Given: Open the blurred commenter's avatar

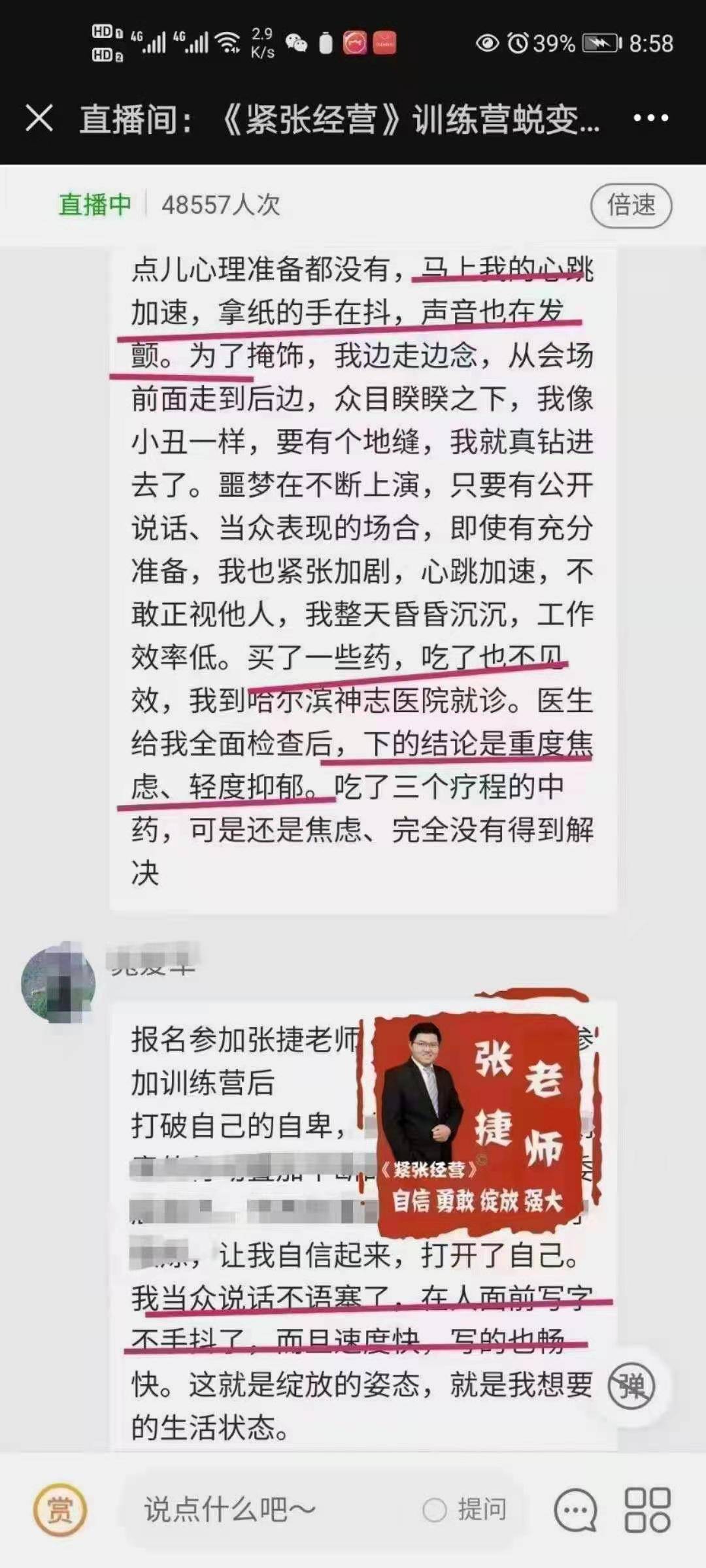Looking at the screenshot, I should pos(58,983).
